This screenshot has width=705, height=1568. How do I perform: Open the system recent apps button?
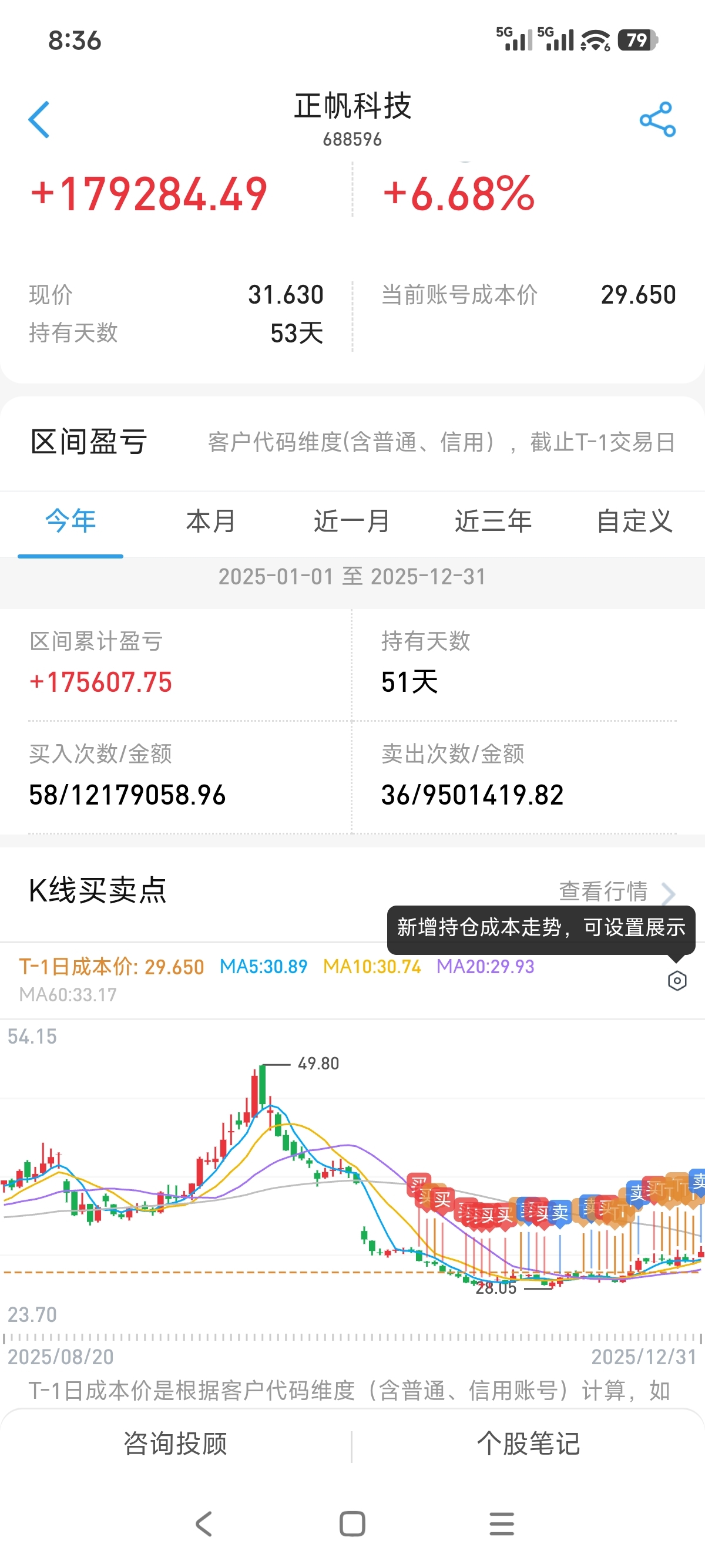click(502, 1523)
